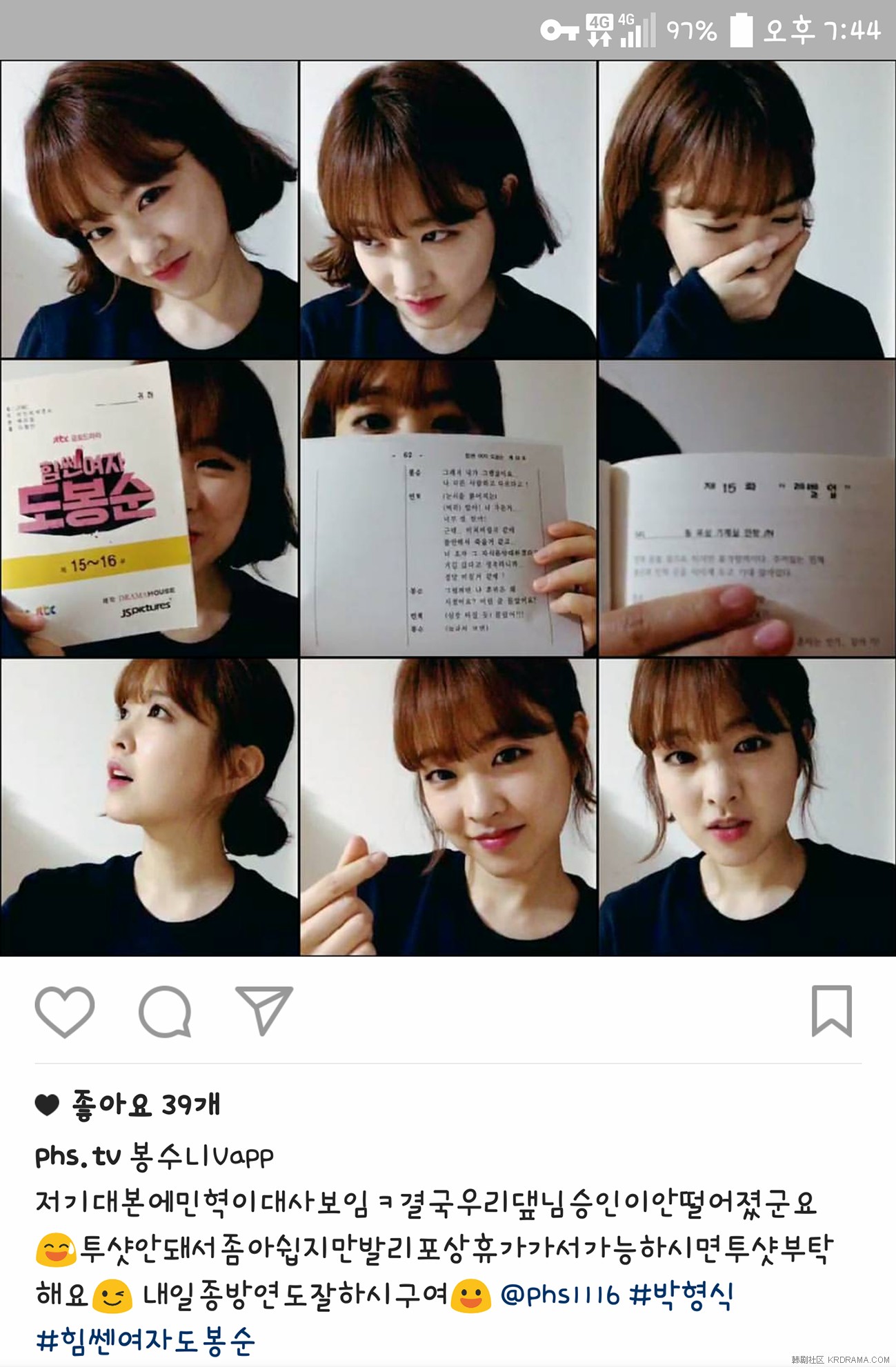Open the #힘쎈여자도봉순 hashtag
This screenshot has height=1367, width=896.
point(146,1341)
